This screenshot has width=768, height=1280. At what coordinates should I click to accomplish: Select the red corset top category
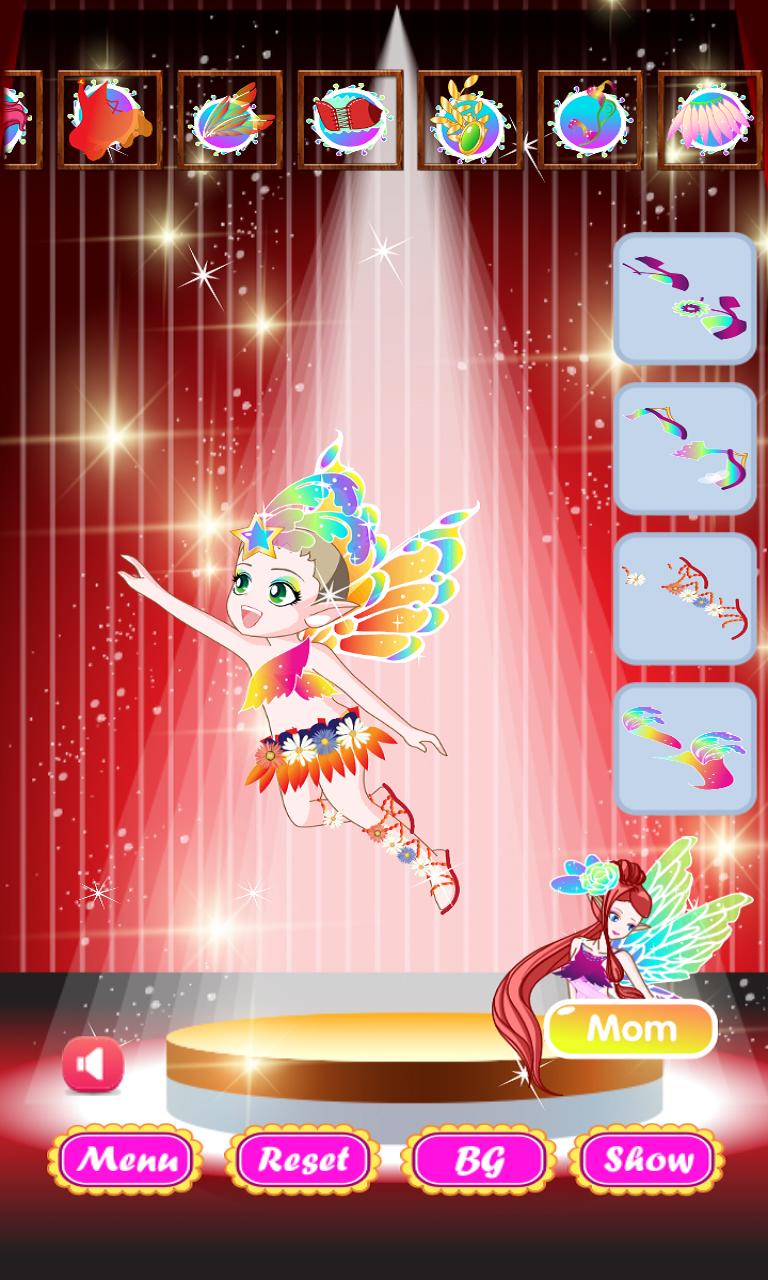(x=350, y=120)
